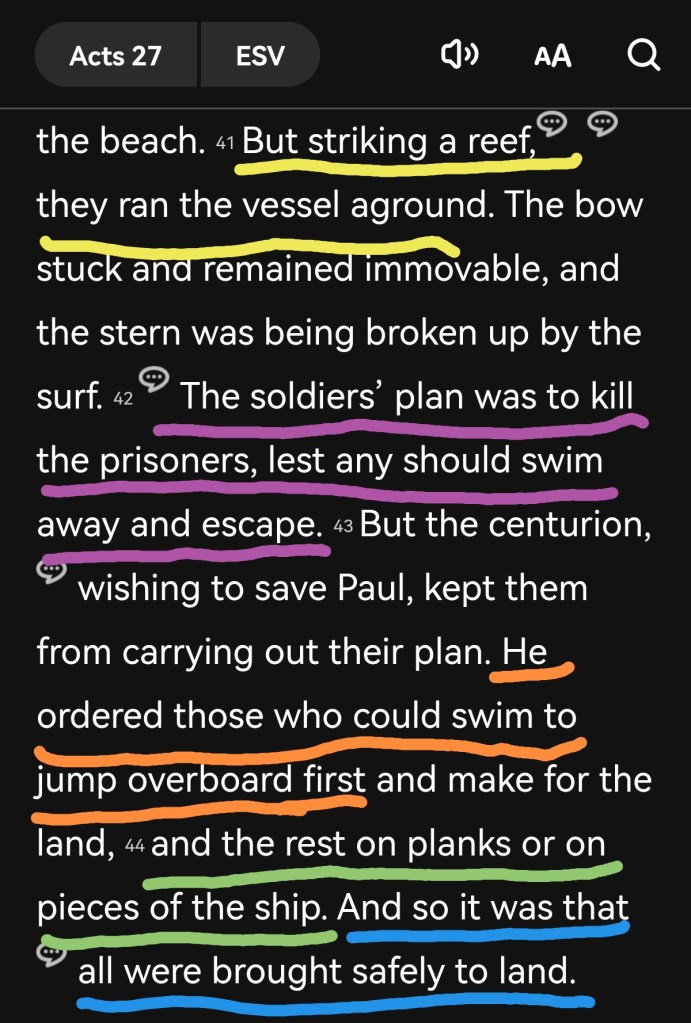
Task: Search the Bible
Action: [643, 55]
